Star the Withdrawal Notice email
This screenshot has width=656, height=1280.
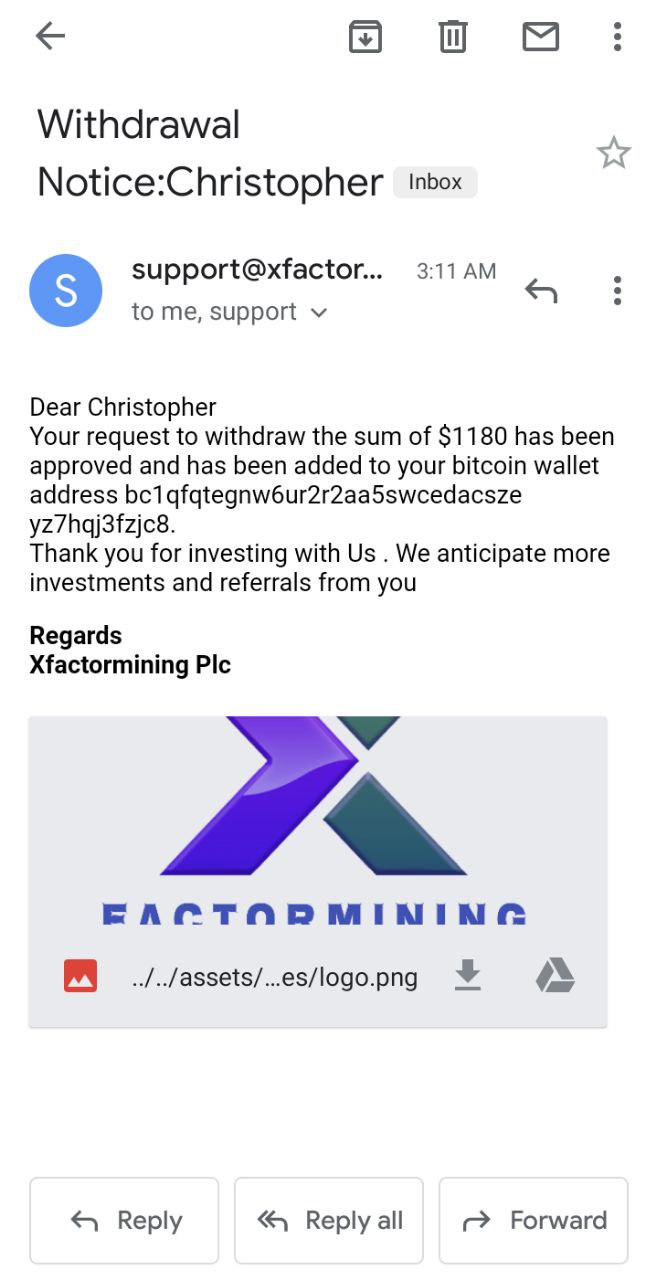(613, 153)
